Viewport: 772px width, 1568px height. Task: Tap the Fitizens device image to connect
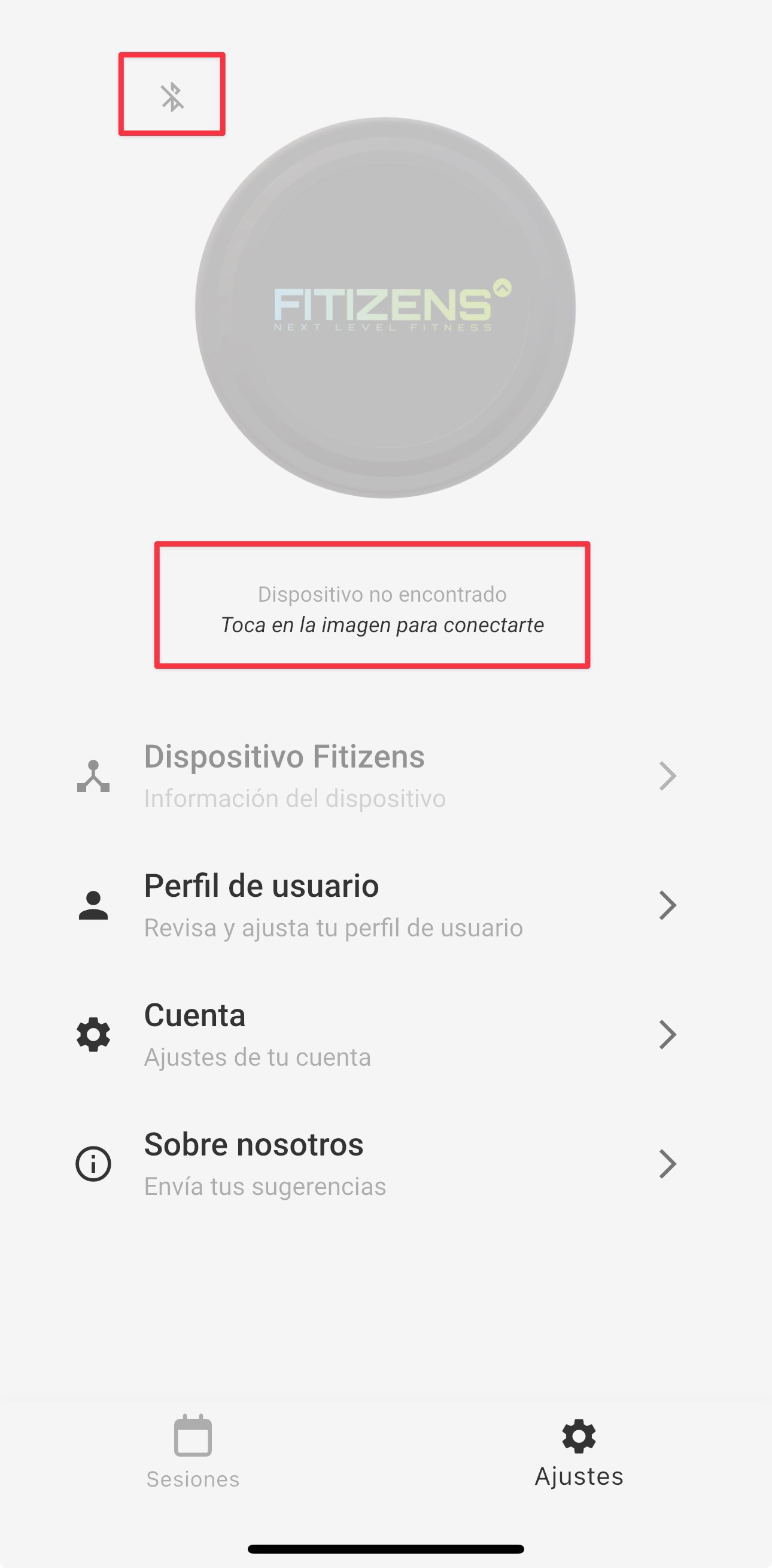[x=385, y=308]
